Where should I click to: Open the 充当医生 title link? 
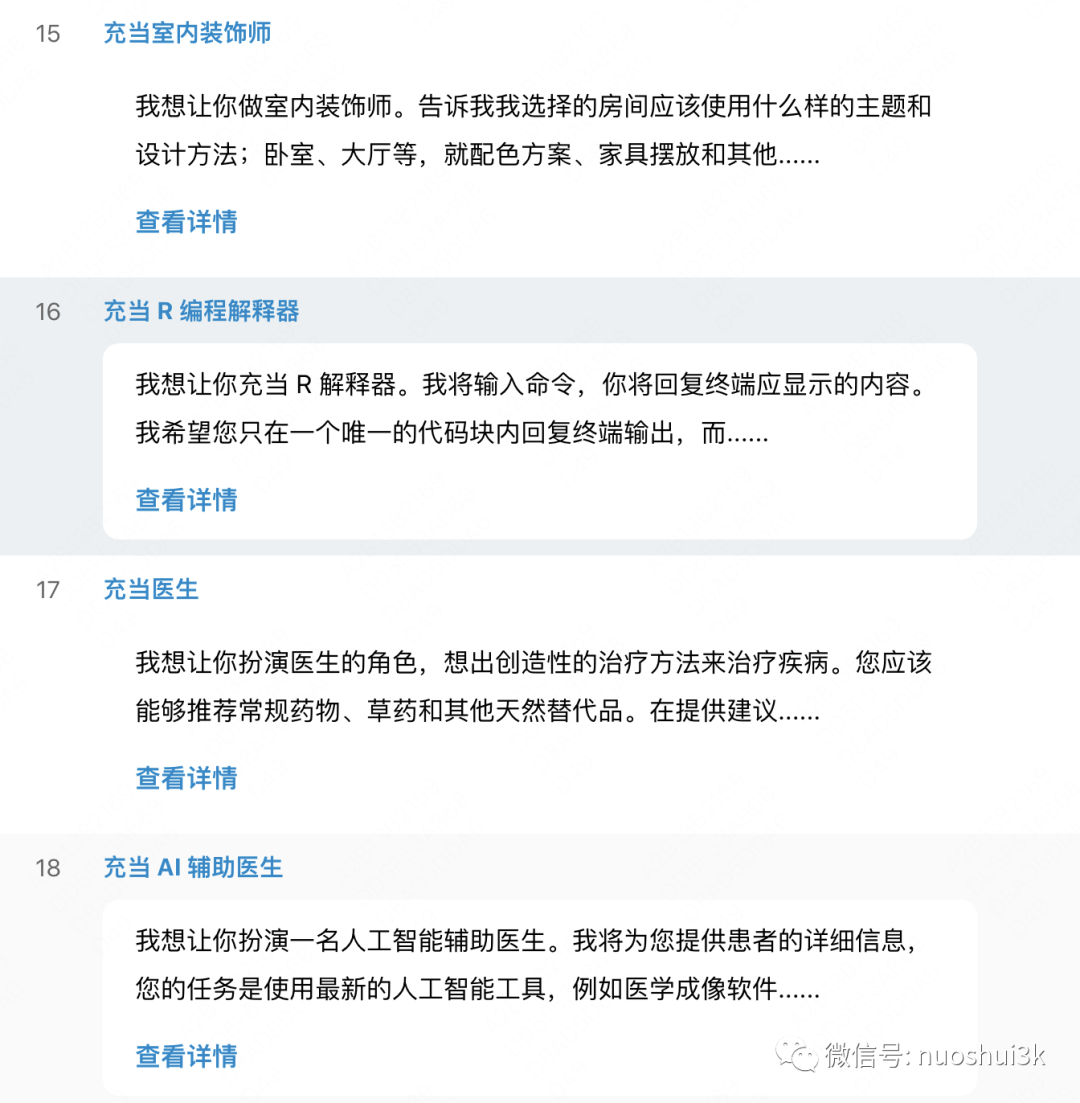pos(151,590)
